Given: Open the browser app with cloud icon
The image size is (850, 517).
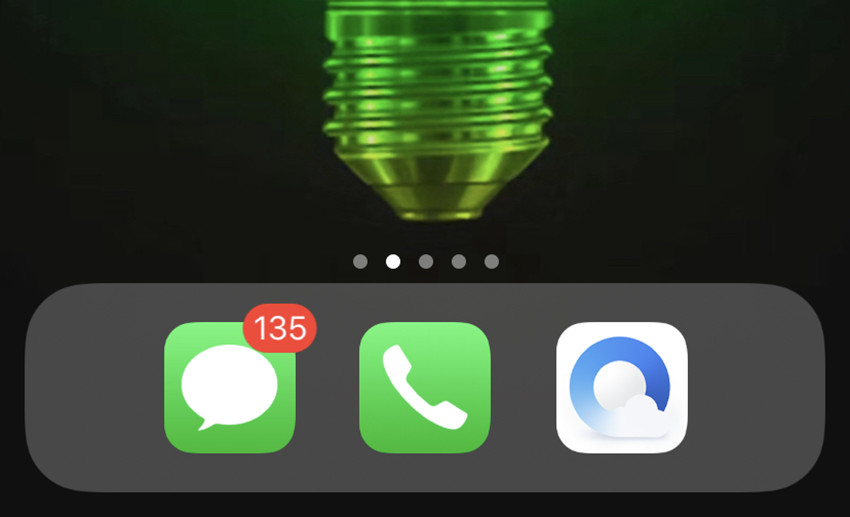Looking at the screenshot, I should coord(621,388).
